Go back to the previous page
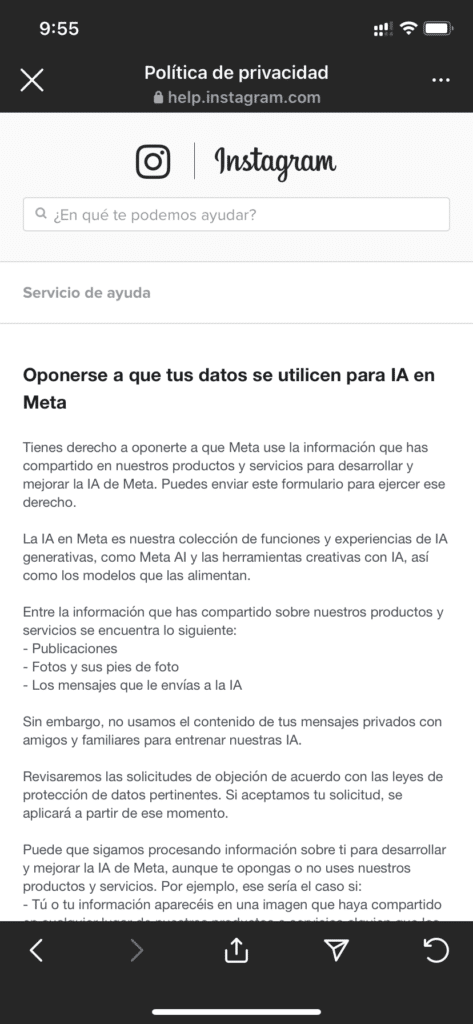This screenshot has height=1024, width=473. (x=37, y=950)
